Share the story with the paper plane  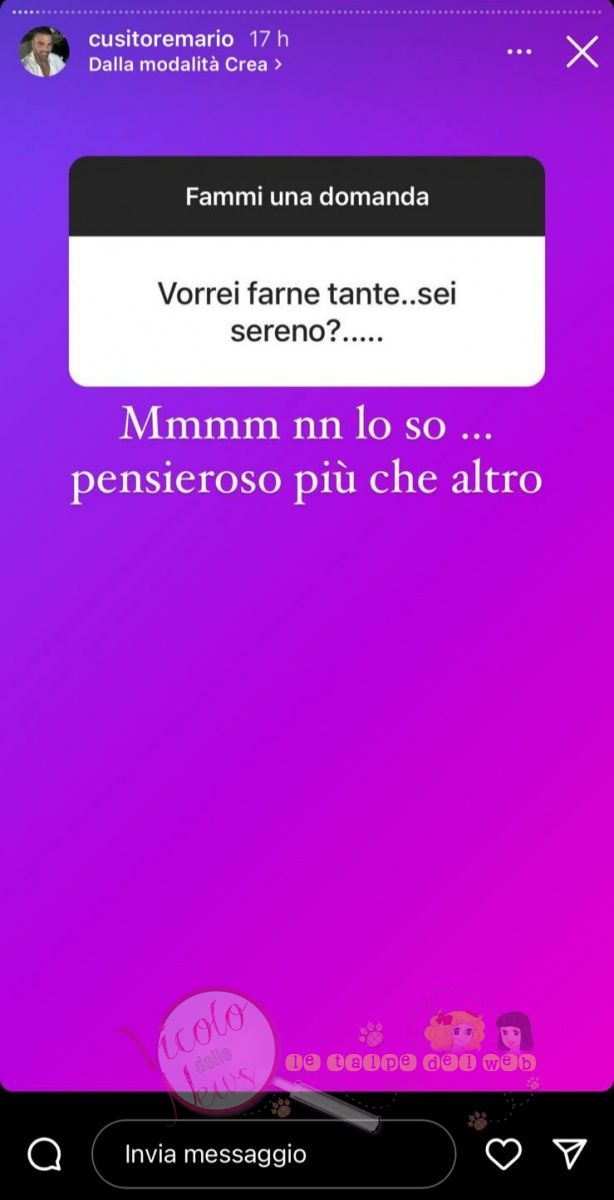(x=569, y=1154)
